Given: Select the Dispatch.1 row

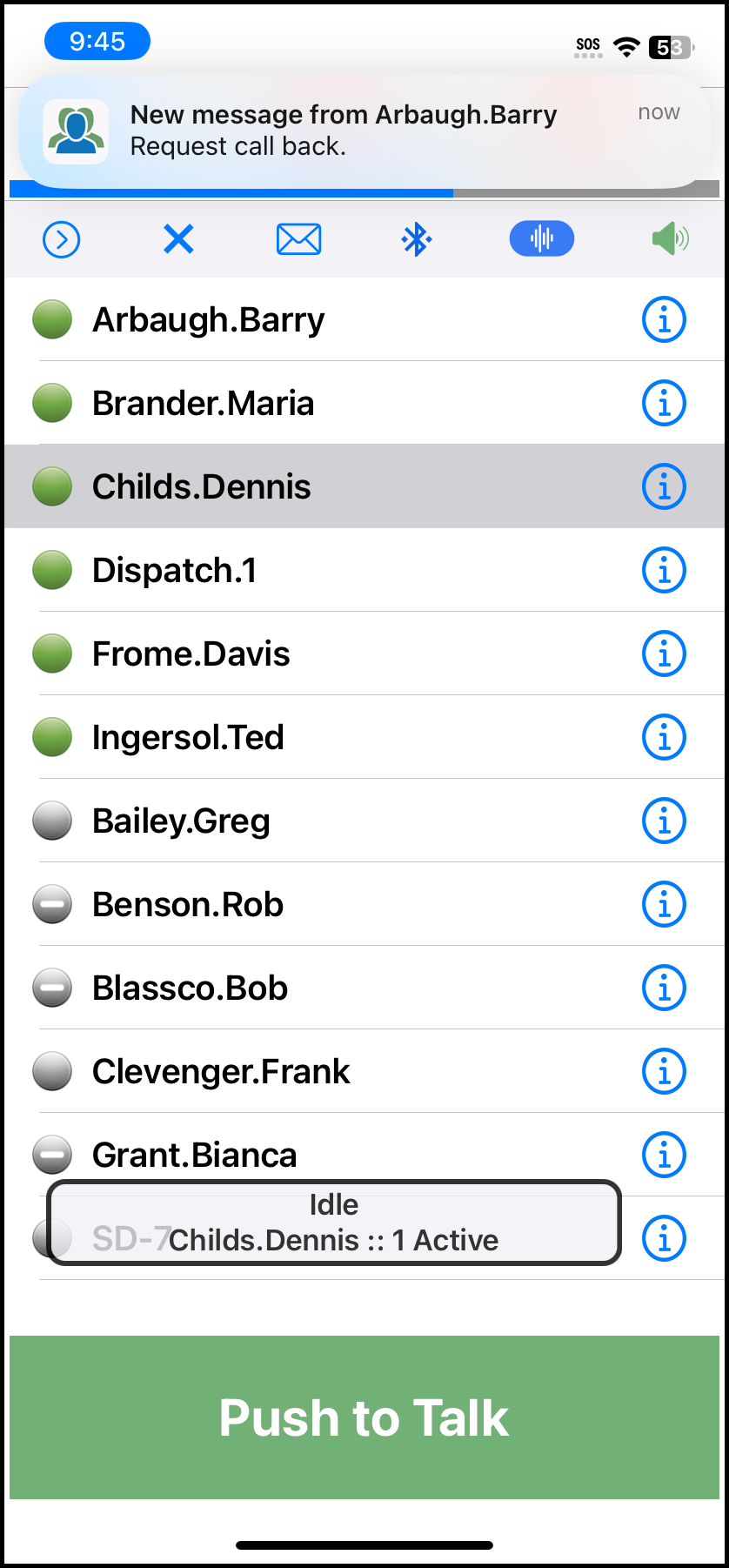Looking at the screenshot, I should (x=364, y=570).
